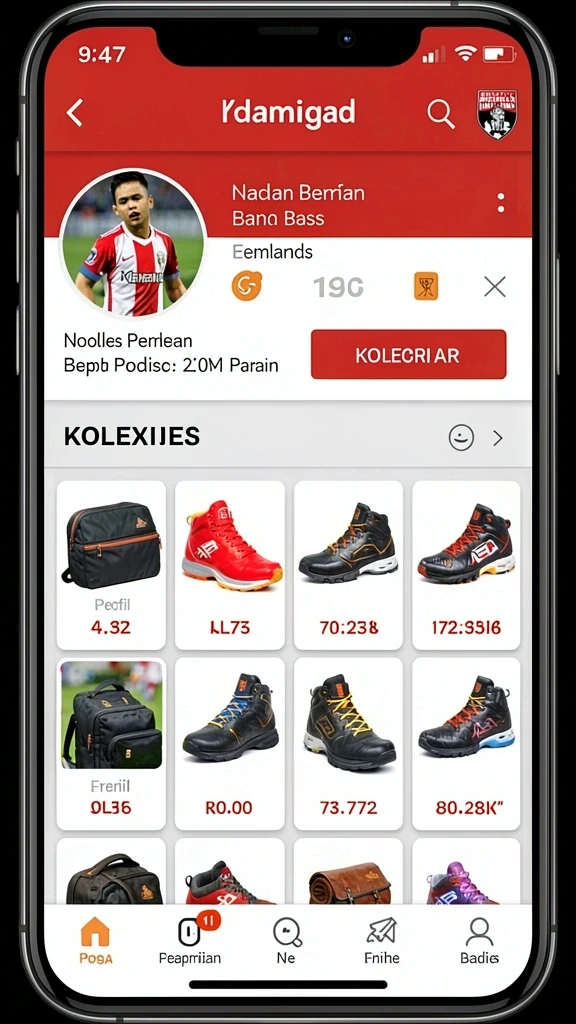View the boot priced 73.772
This screenshot has height=1024, width=576.
point(348,743)
